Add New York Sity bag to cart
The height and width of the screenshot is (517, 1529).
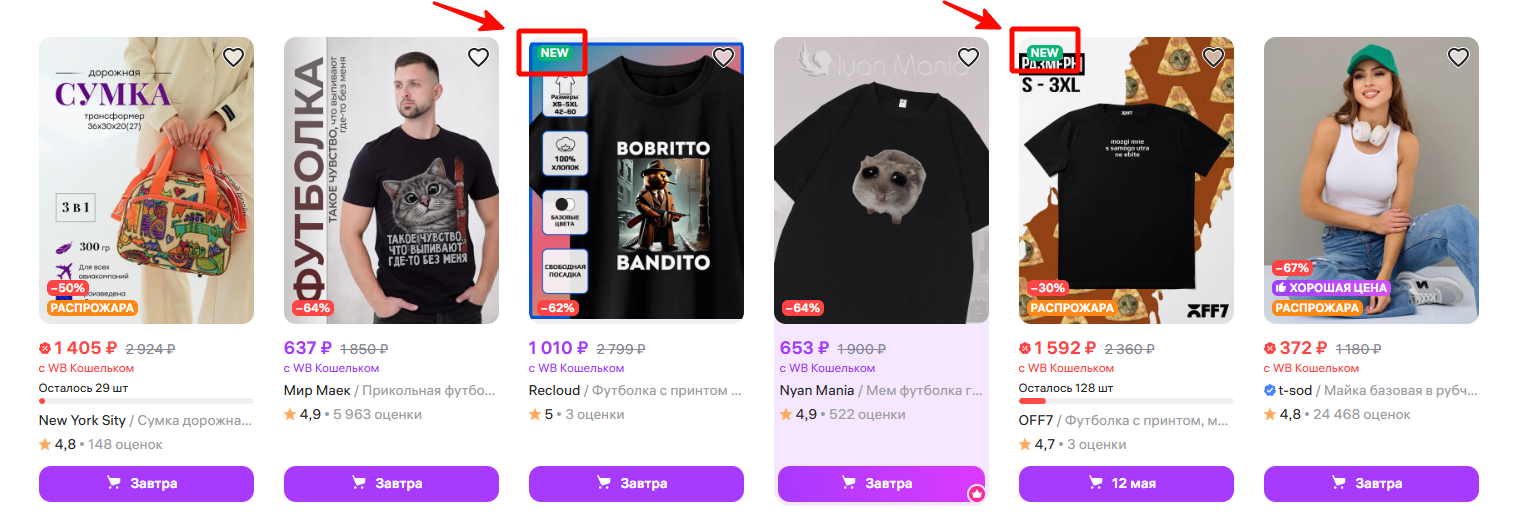[x=146, y=484]
